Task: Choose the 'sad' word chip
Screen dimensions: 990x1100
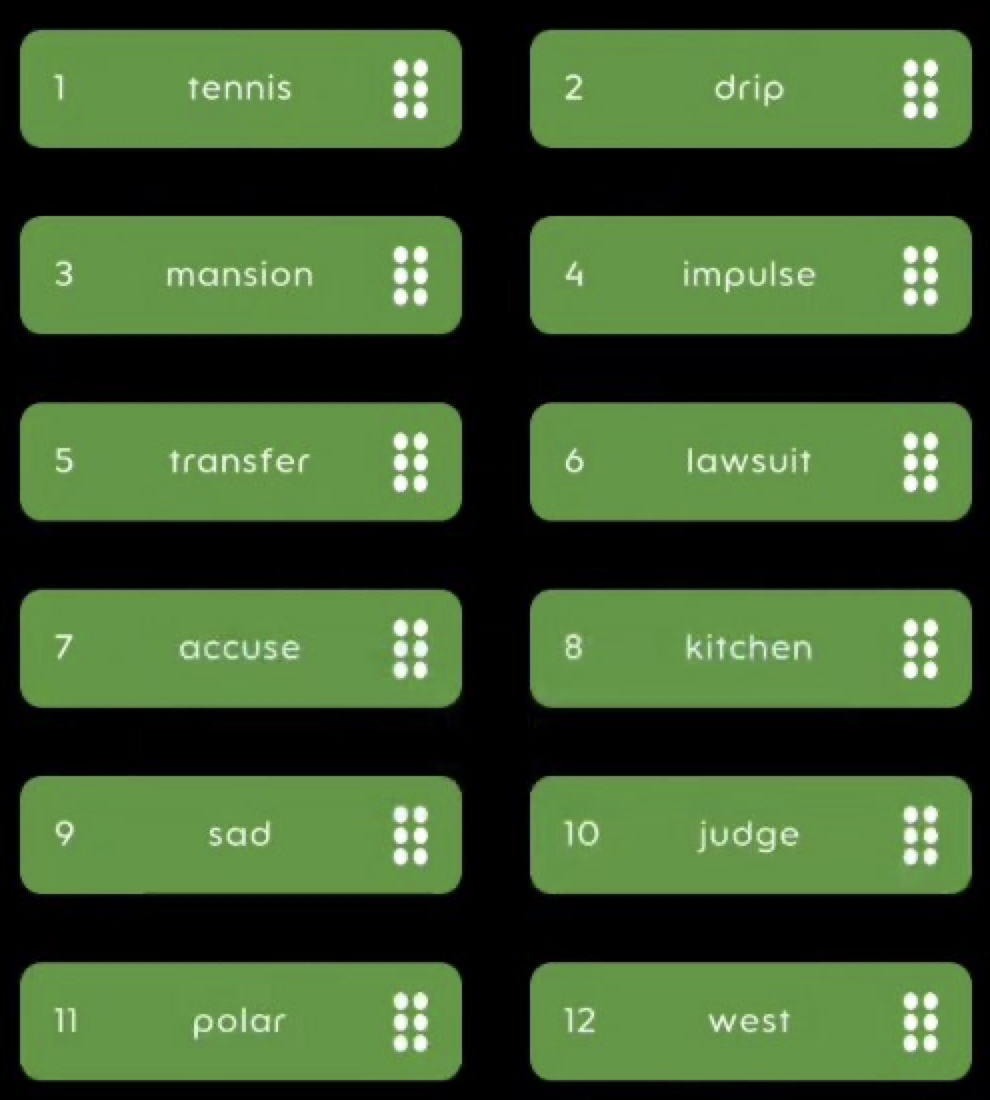Action: pos(240,835)
